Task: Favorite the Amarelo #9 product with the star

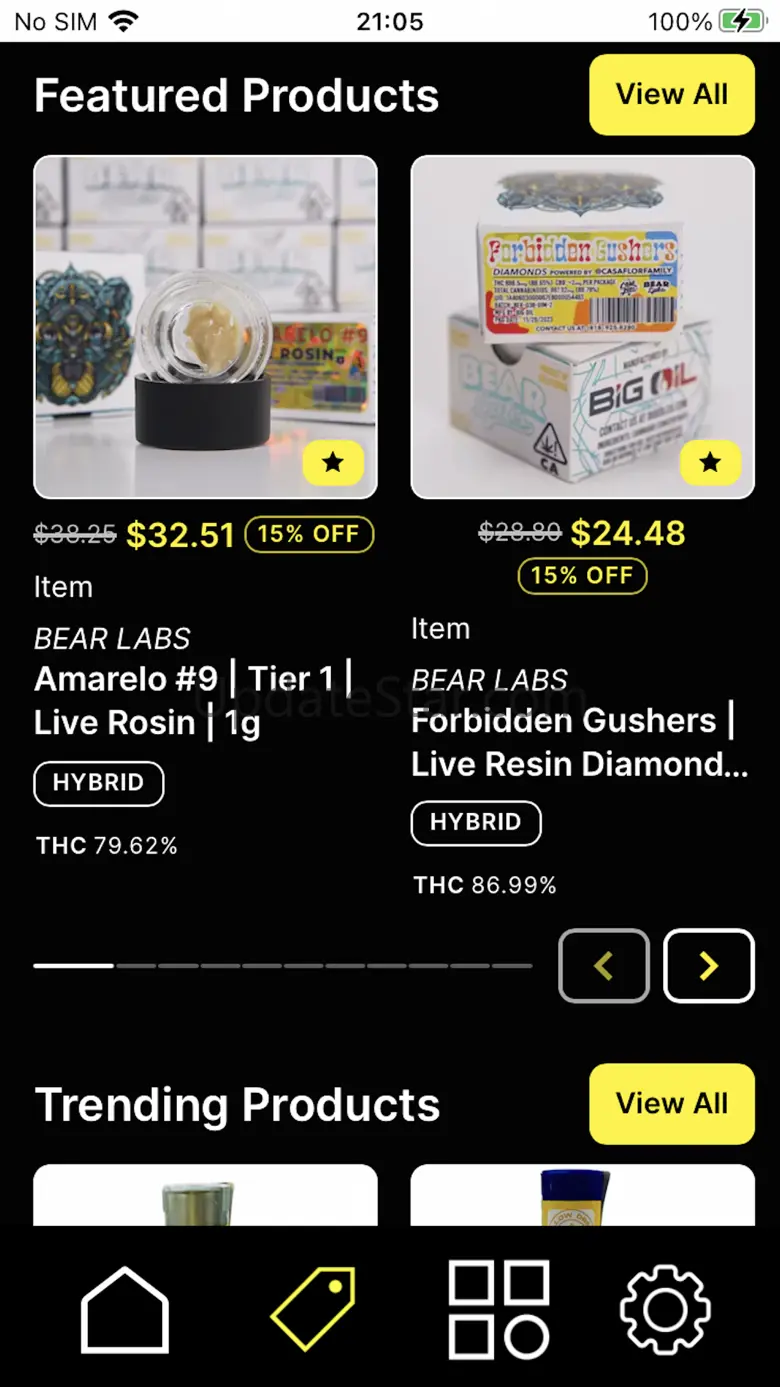Action: 333,462
